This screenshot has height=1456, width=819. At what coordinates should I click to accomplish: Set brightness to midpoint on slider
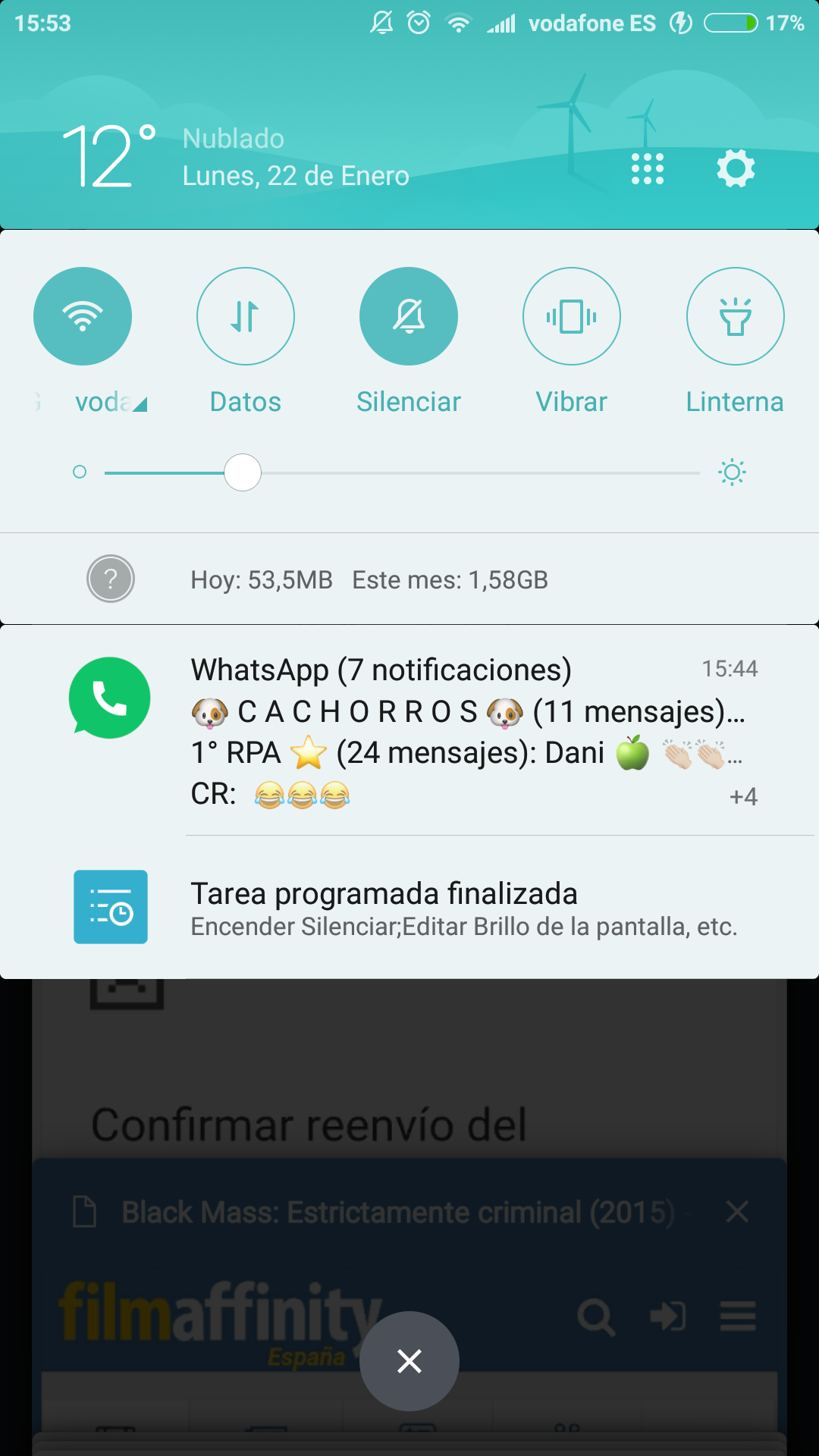402,472
